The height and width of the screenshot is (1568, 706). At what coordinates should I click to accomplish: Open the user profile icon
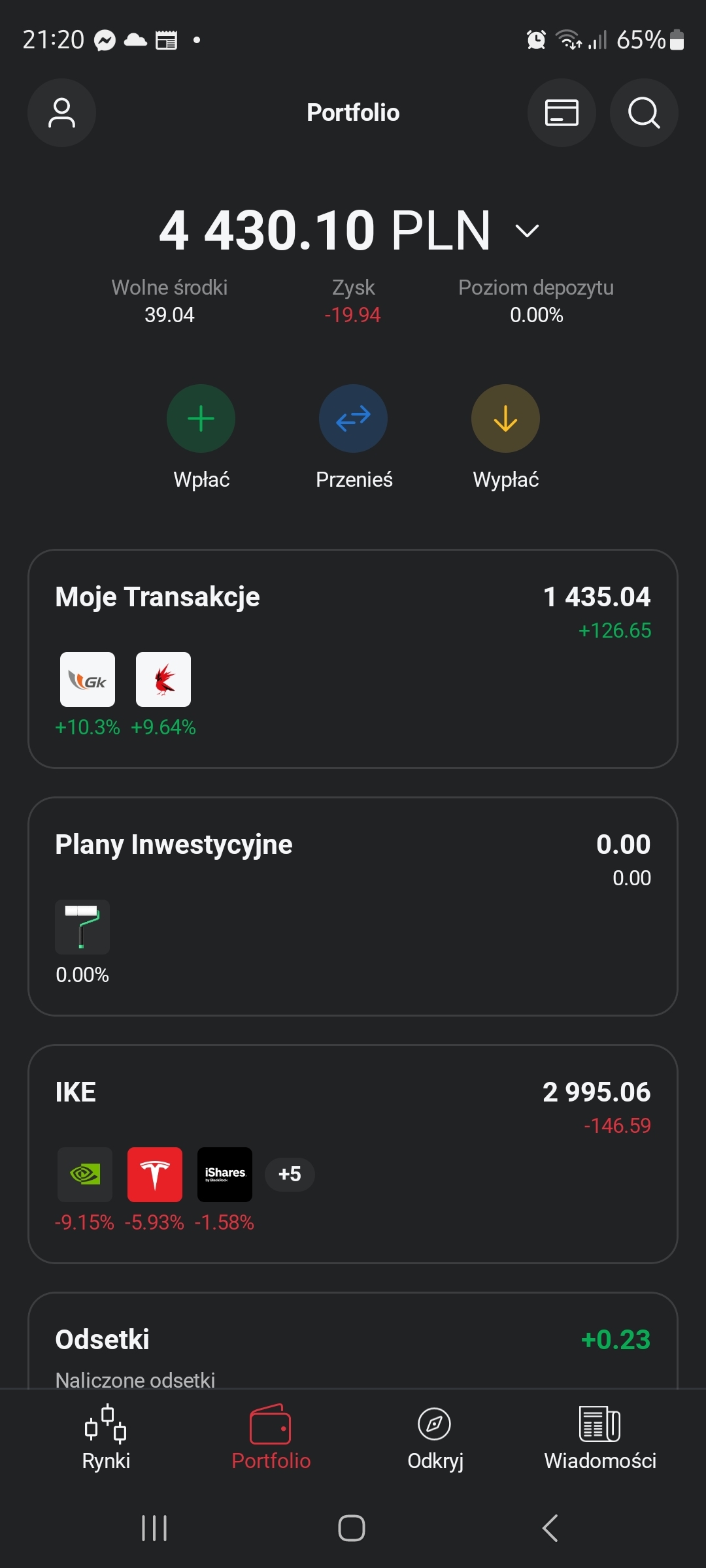[61, 113]
